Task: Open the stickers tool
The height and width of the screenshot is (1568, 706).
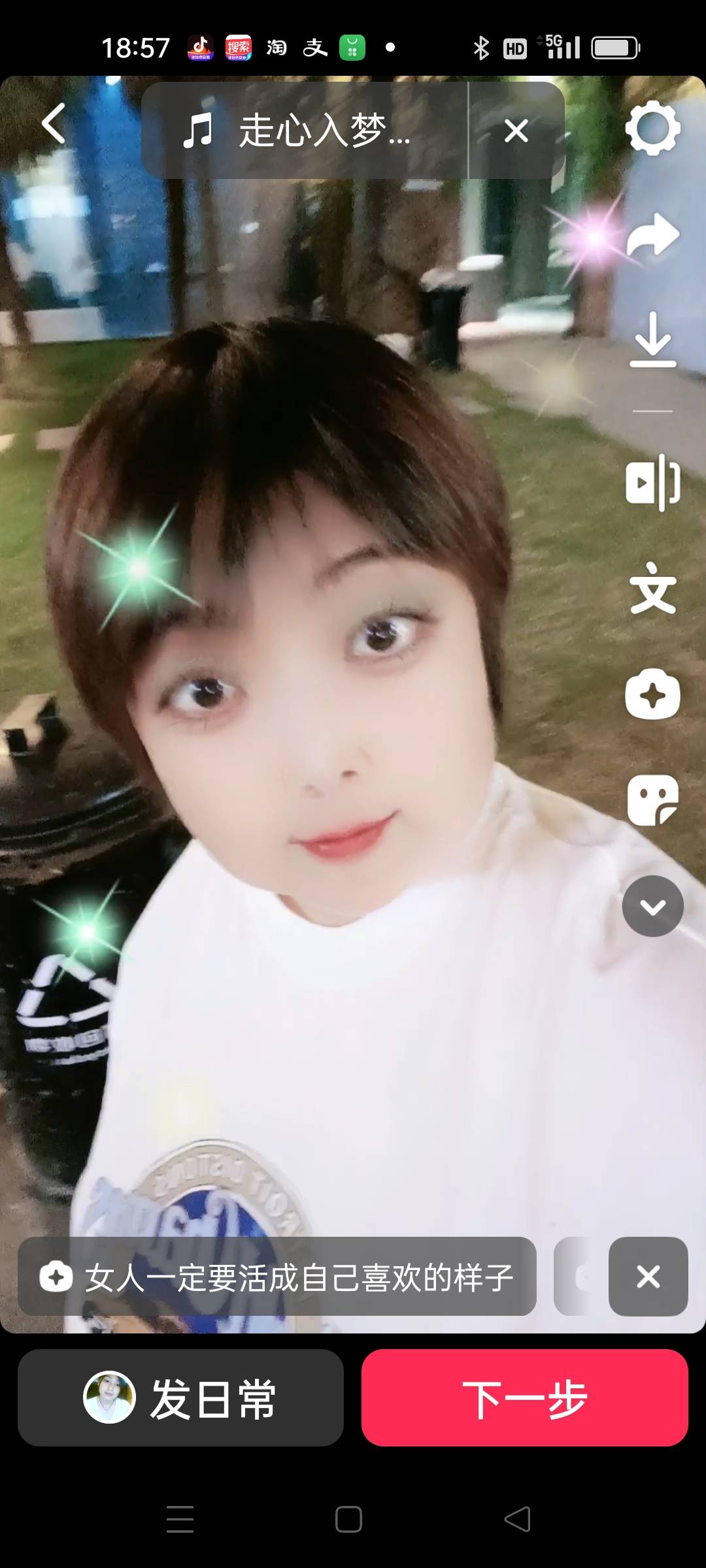Action: click(x=652, y=800)
